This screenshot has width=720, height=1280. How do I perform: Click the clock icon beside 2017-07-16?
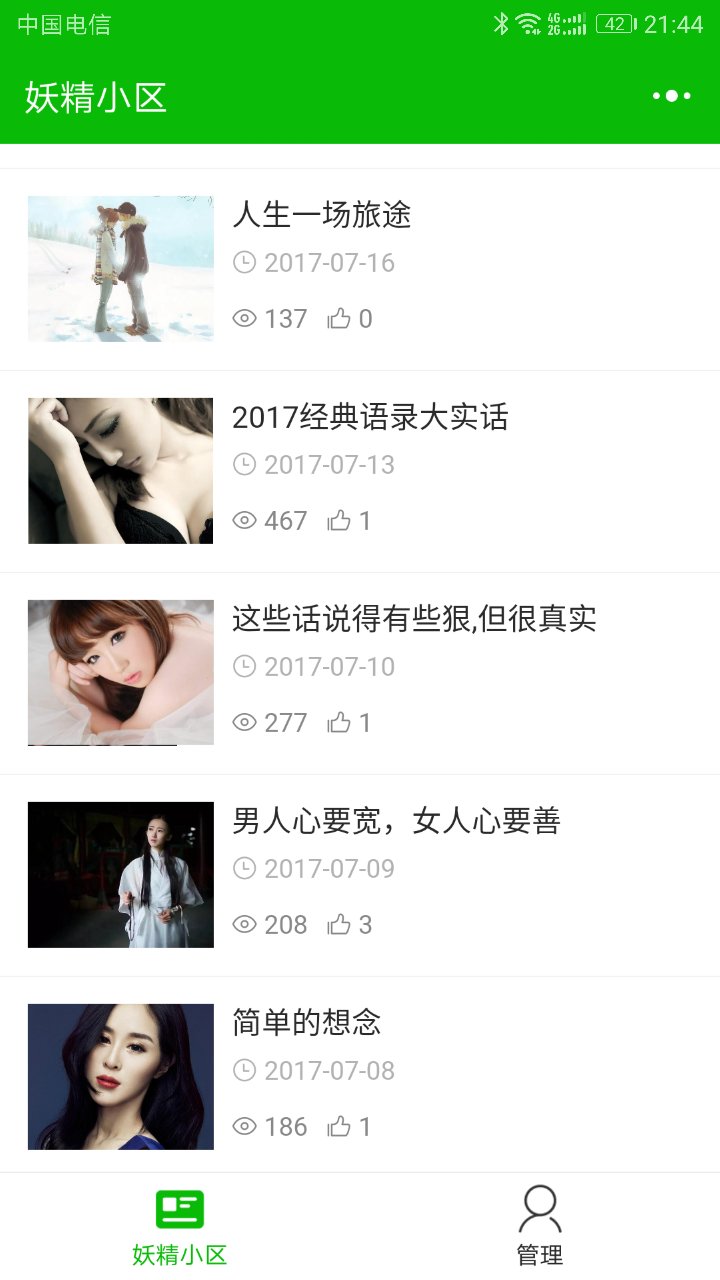[245, 262]
